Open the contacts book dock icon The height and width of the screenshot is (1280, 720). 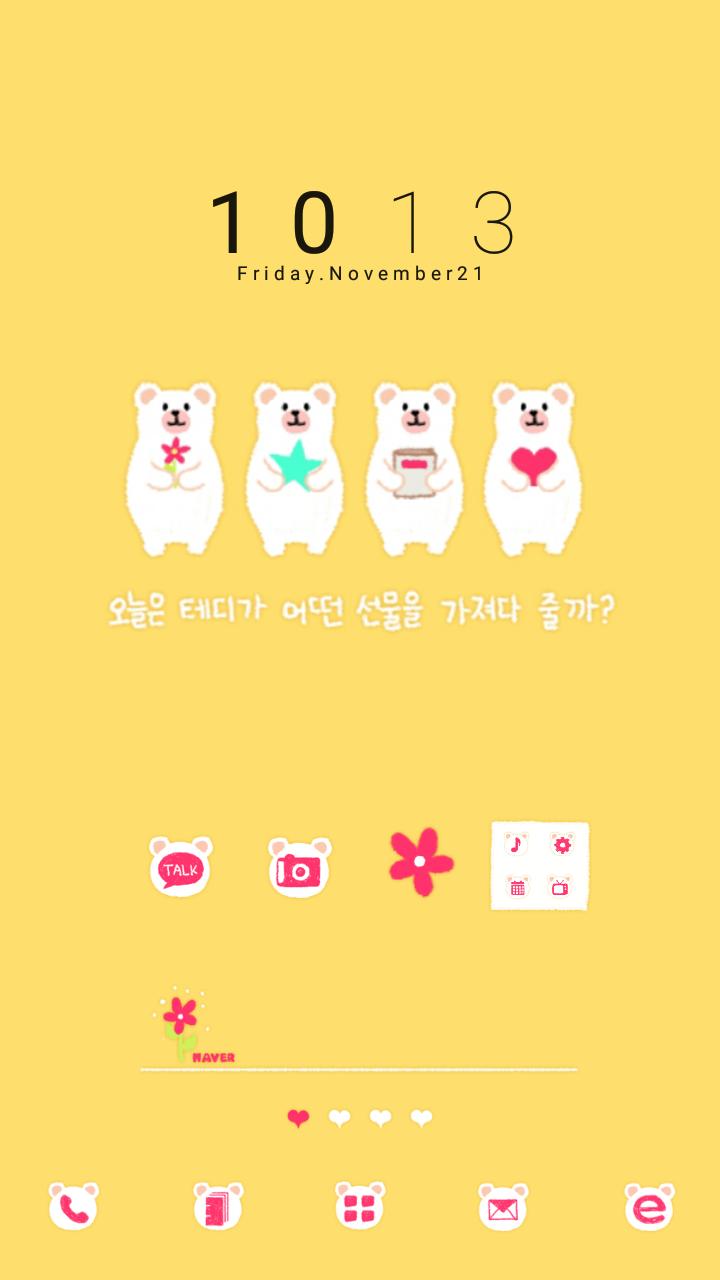(x=218, y=1207)
